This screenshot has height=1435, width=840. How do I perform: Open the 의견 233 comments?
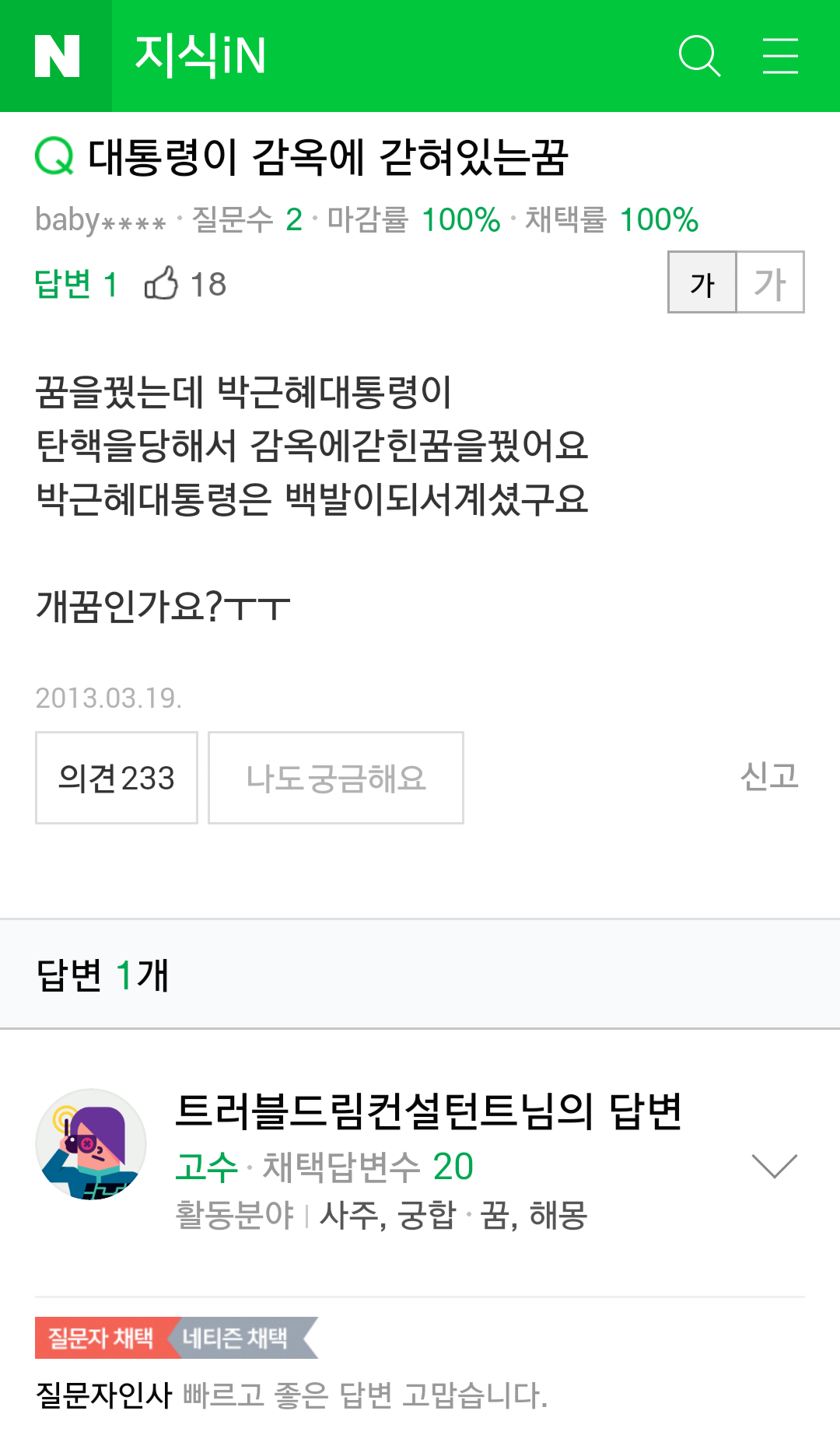click(x=117, y=778)
